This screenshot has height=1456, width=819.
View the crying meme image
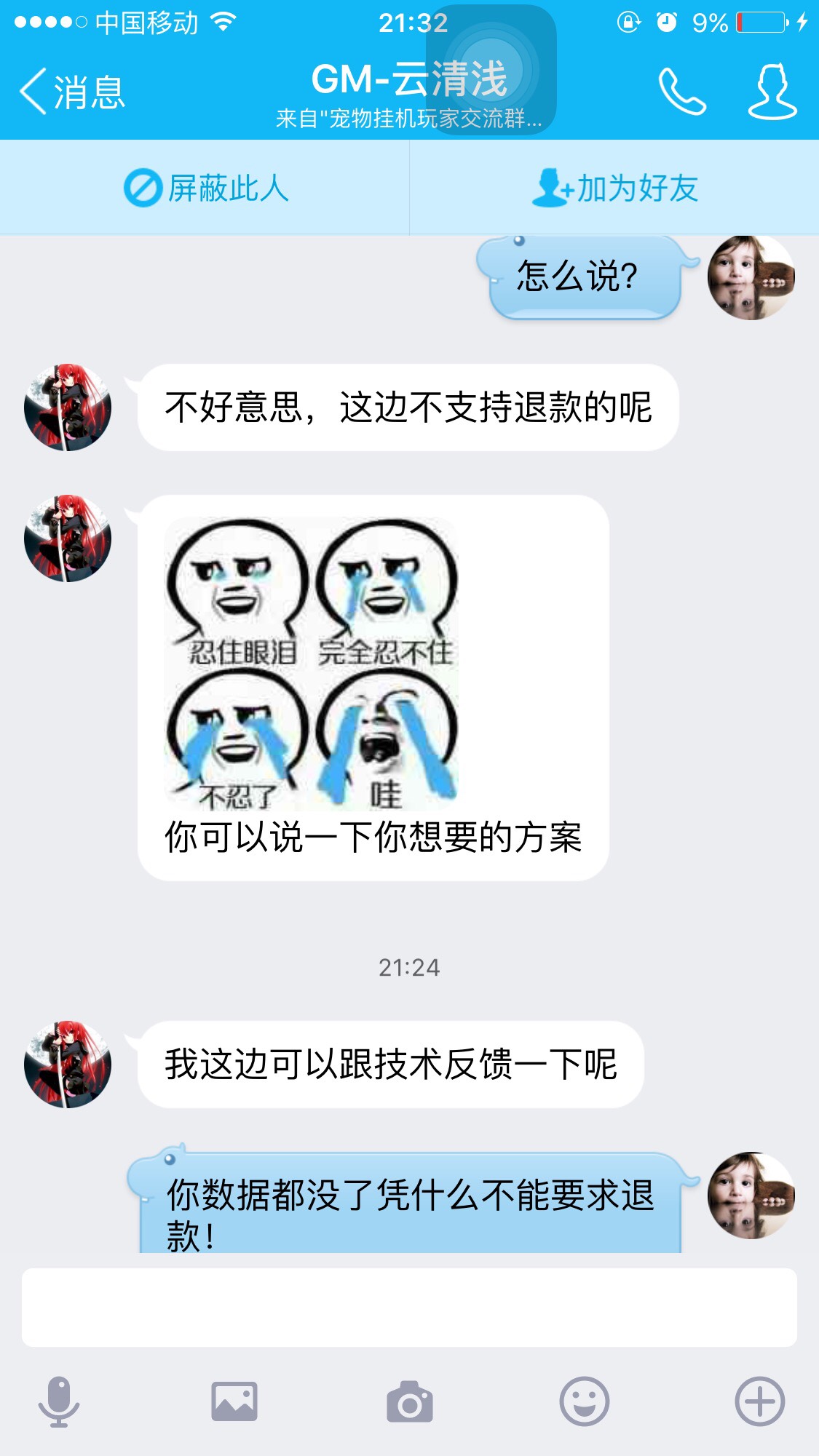[312, 664]
